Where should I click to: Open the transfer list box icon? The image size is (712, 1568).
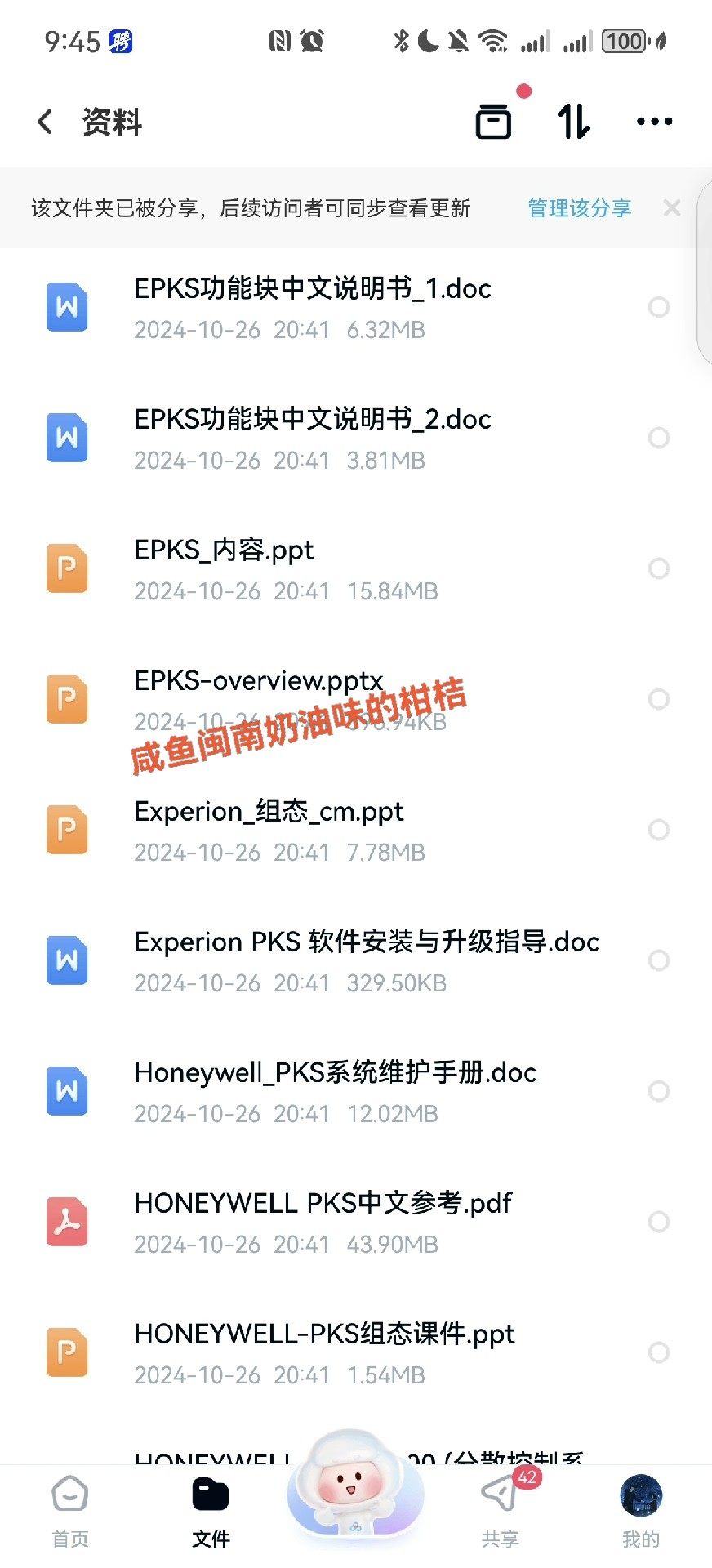tap(493, 122)
